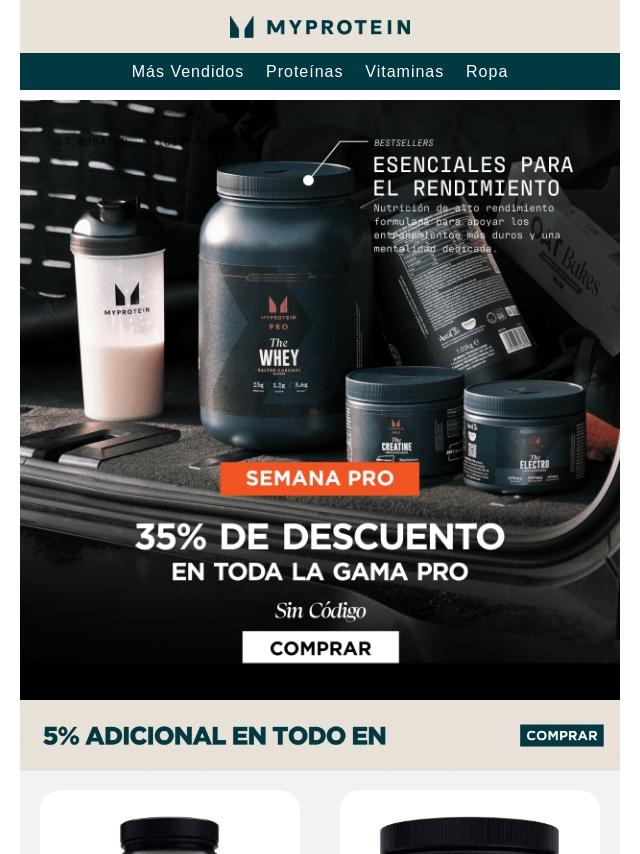
Task: Tap COMPRAR on the 5% adicional banner
Action: (561, 736)
